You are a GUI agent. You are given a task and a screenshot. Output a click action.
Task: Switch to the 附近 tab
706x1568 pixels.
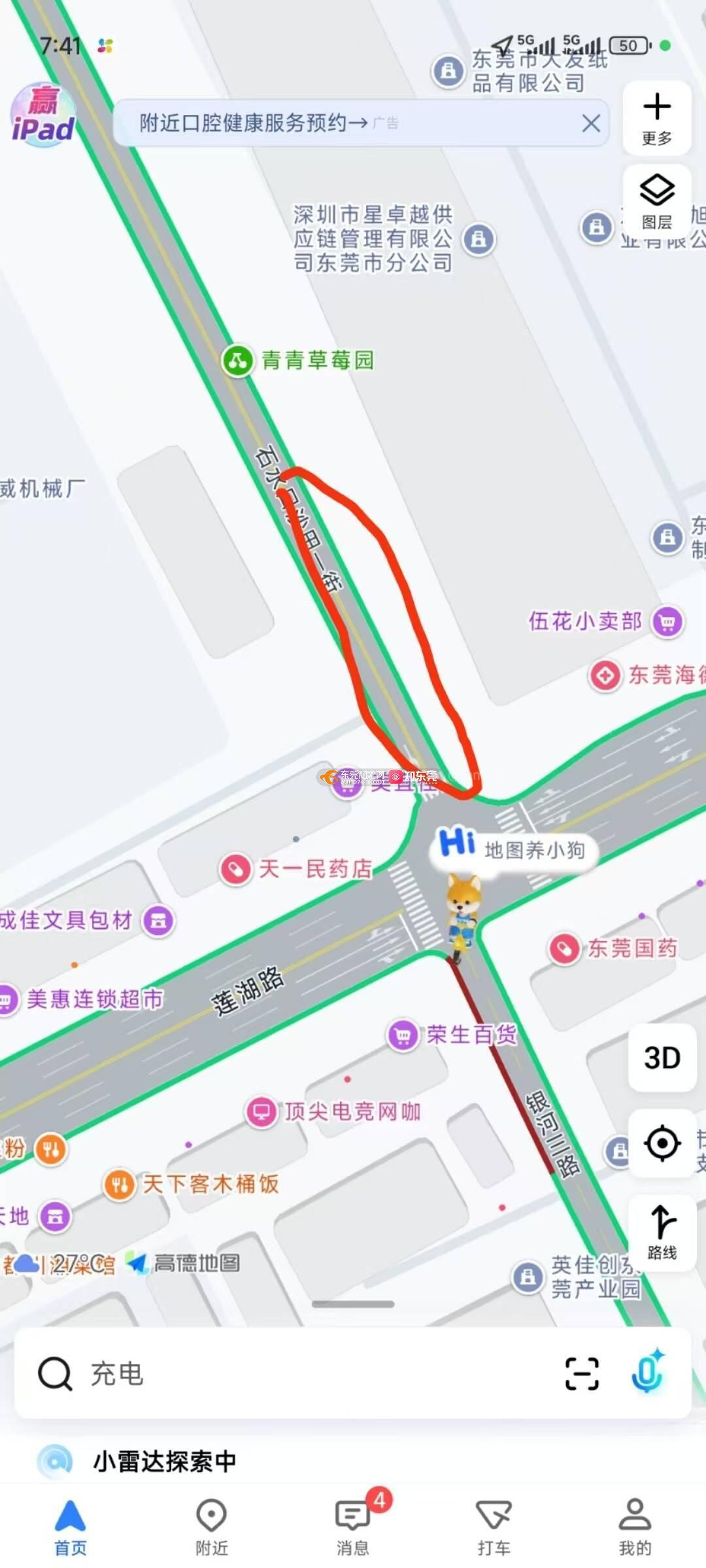(x=212, y=1527)
